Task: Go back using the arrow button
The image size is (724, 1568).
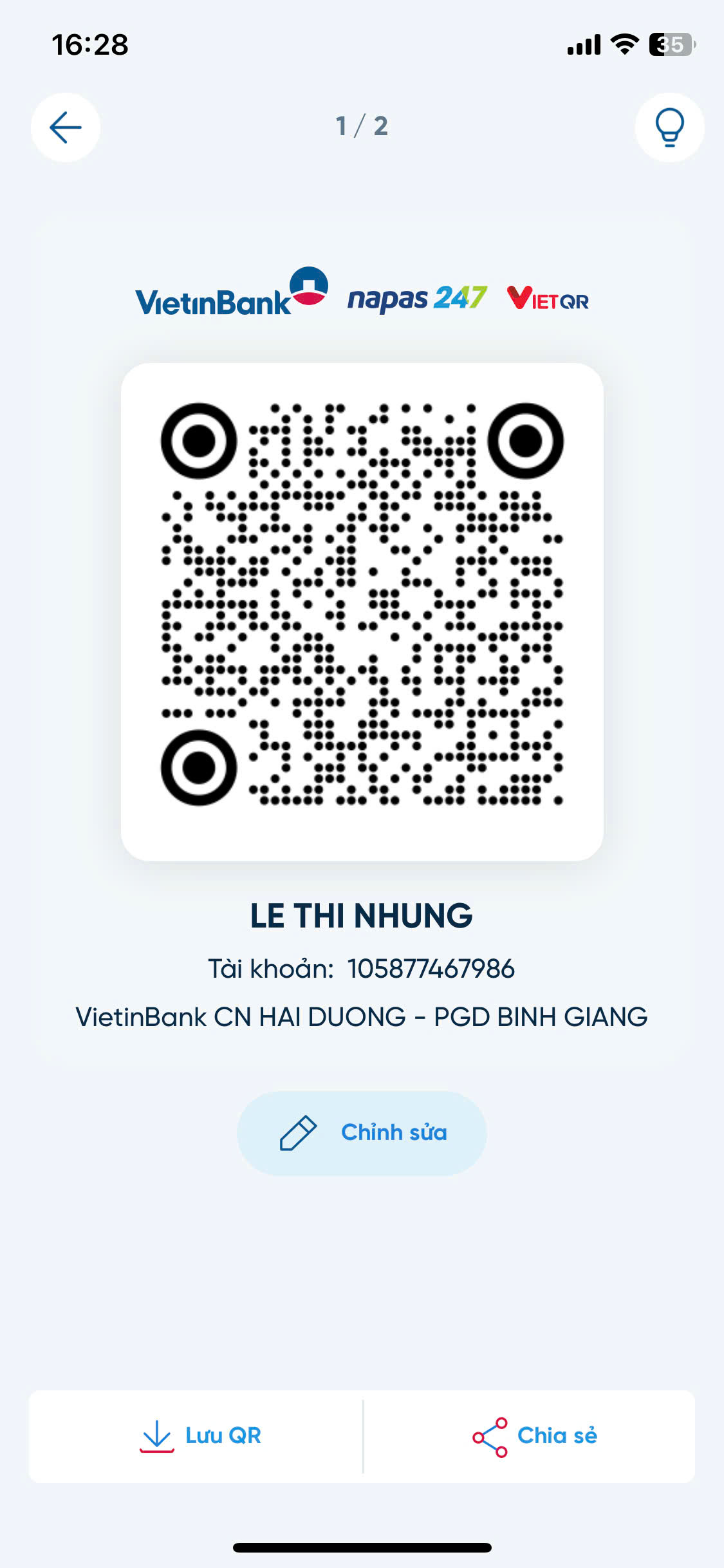Action: [x=66, y=127]
